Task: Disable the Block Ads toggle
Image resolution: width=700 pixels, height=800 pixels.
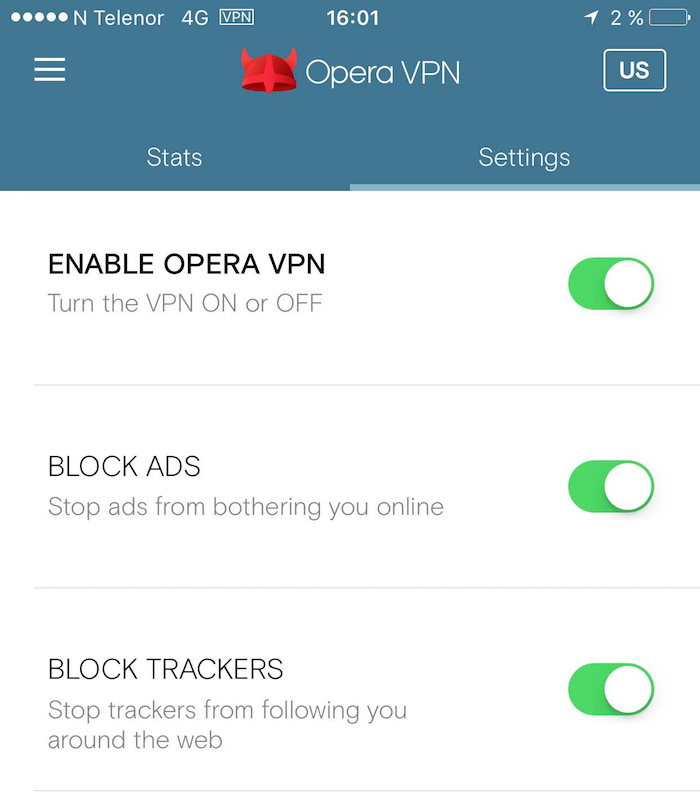Action: point(610,487)
